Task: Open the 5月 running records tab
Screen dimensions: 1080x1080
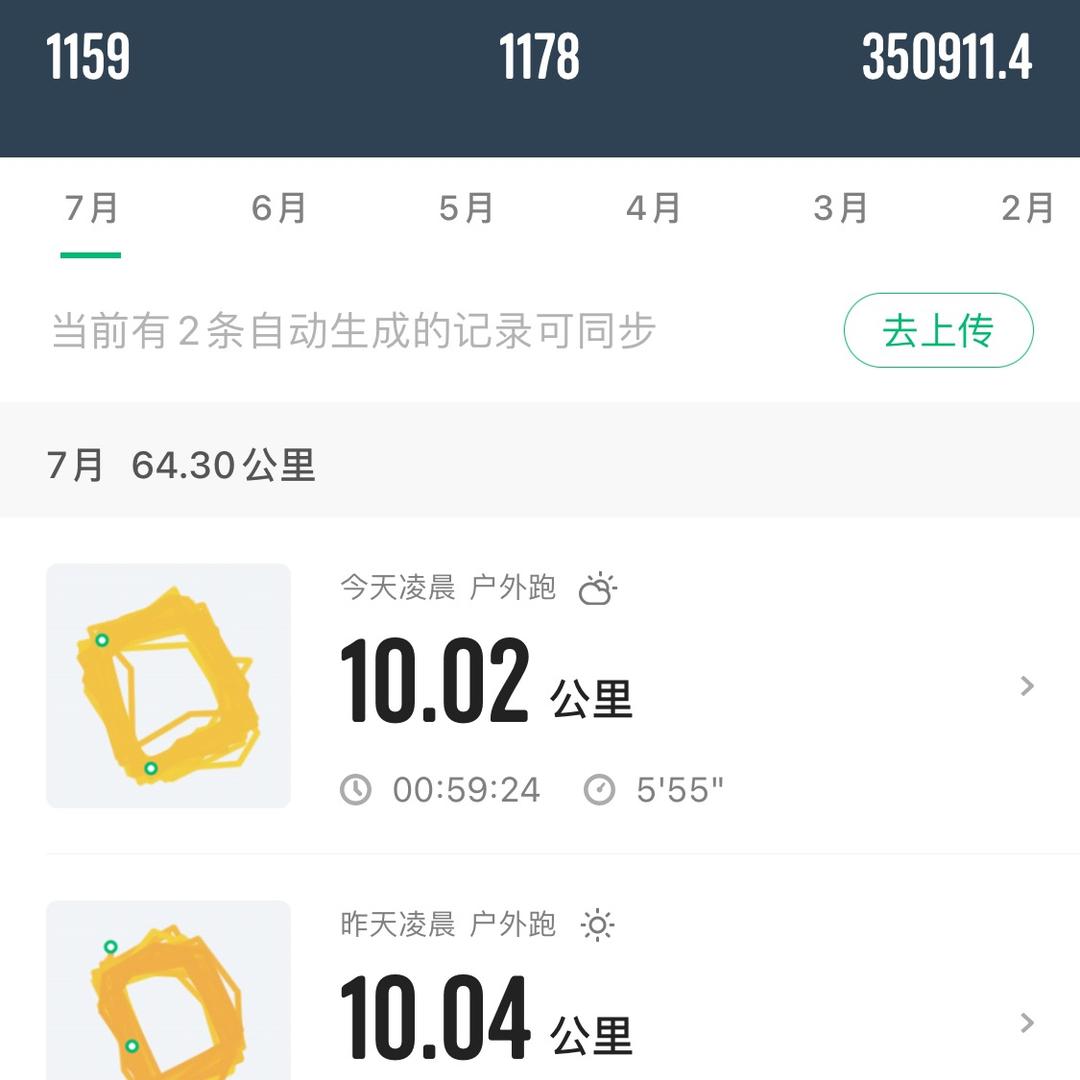Action: pyautogui.click(x=466, y=209)
